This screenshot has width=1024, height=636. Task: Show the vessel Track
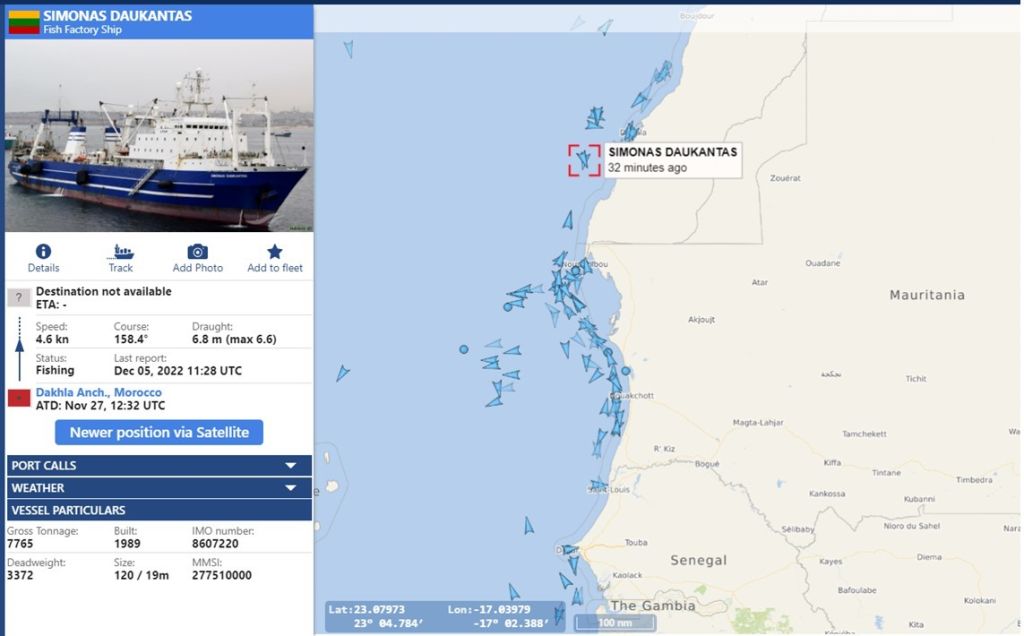coord(121,257)
